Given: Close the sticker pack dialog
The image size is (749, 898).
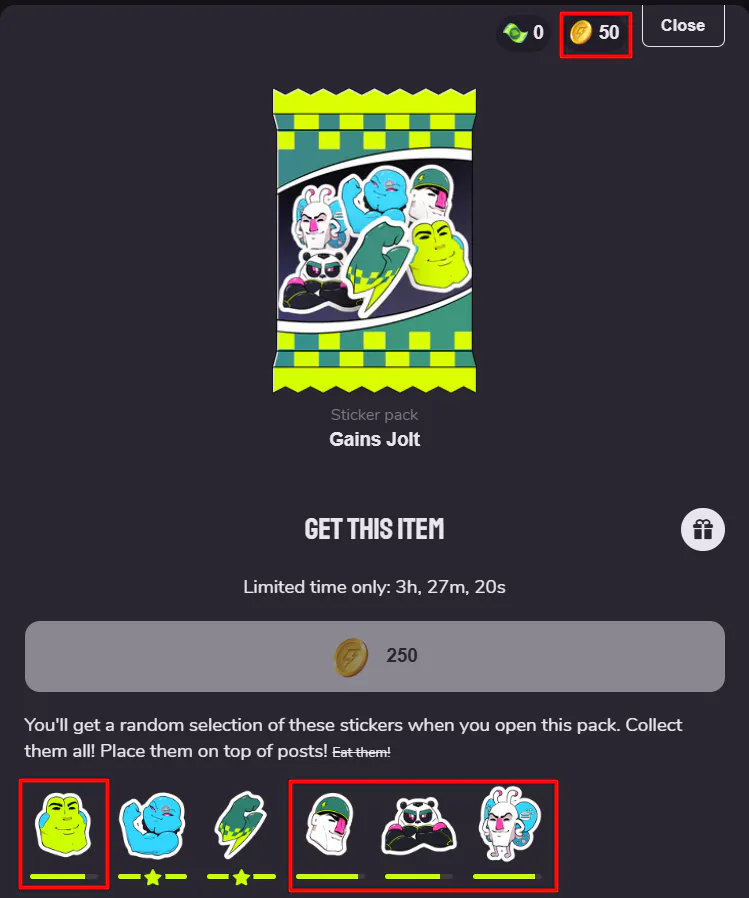Looking at the screenshot, I should tap(682, 25).
